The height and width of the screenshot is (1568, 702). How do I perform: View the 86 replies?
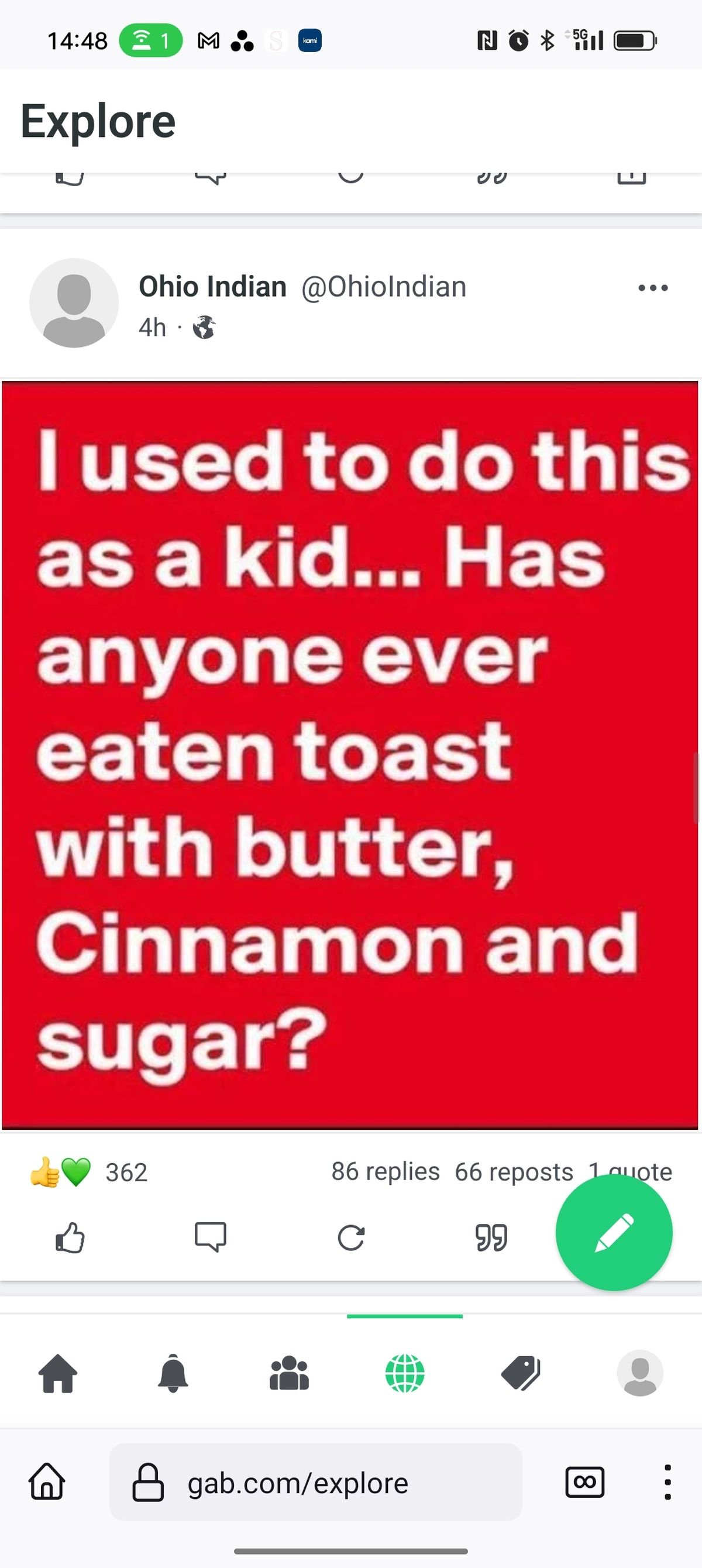pyautogui.click(x=385, y=1172)
